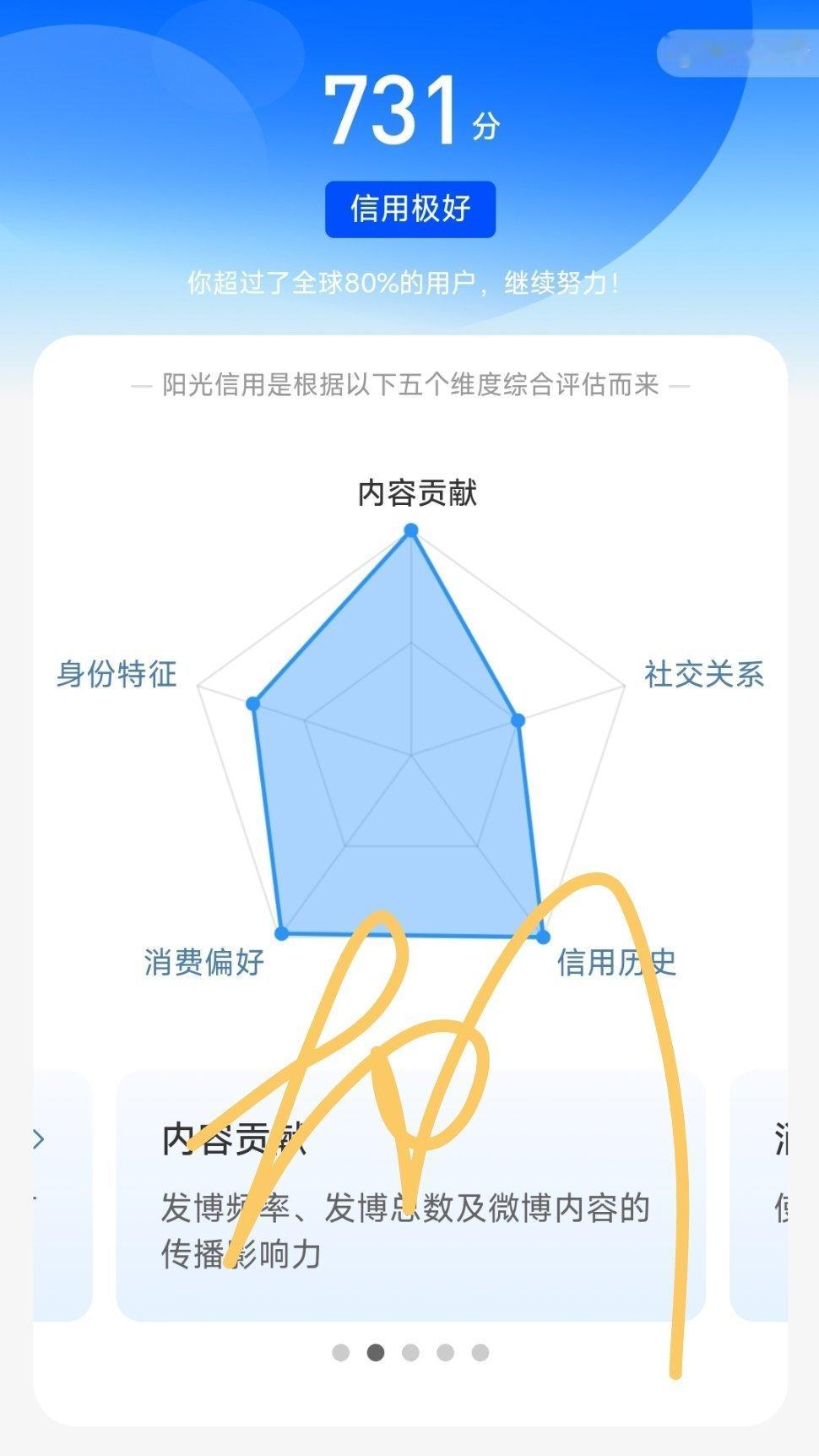Click the 信用极好 credit rating badge
The height and width of the screenshot is (1456, 819).
[x=409, y=209]
